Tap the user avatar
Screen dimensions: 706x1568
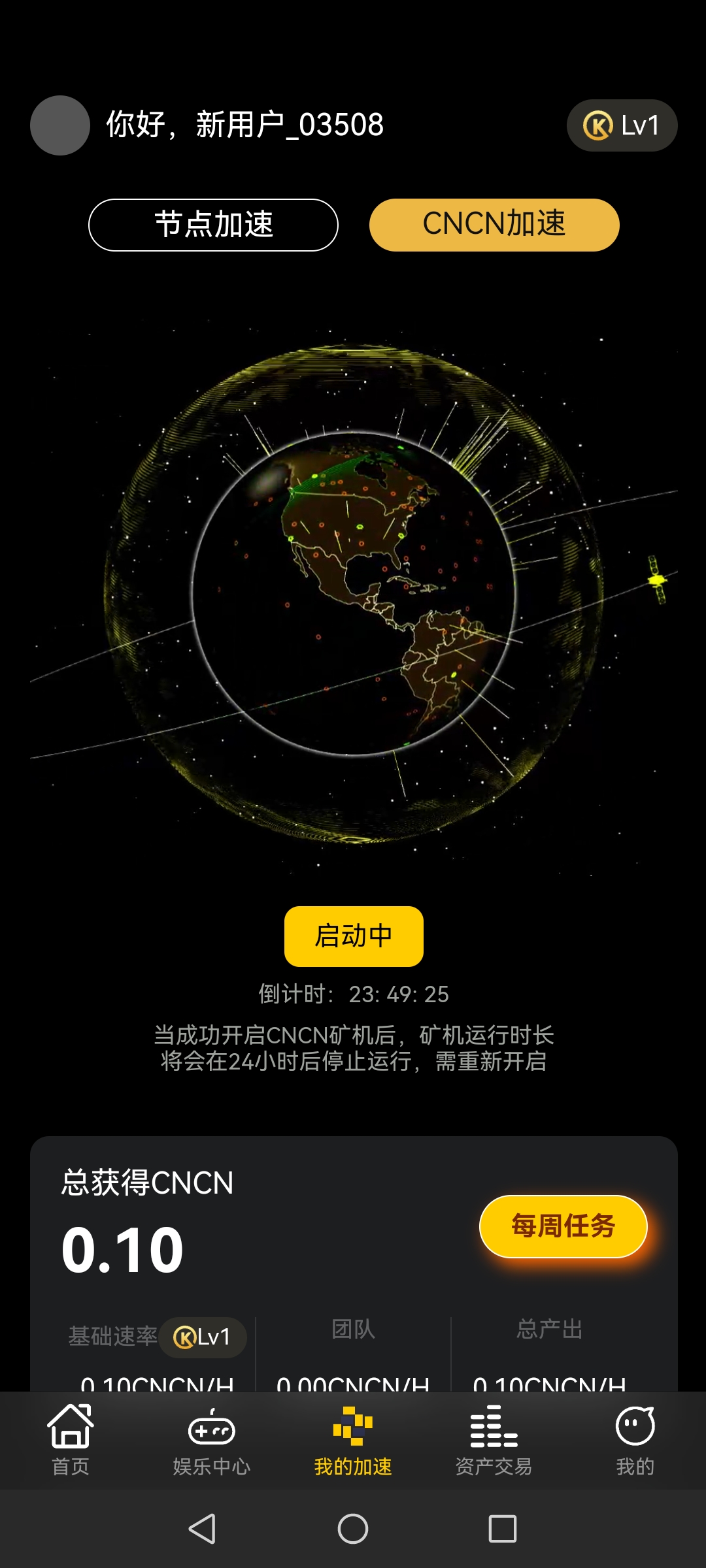click(x=60, y=125)
